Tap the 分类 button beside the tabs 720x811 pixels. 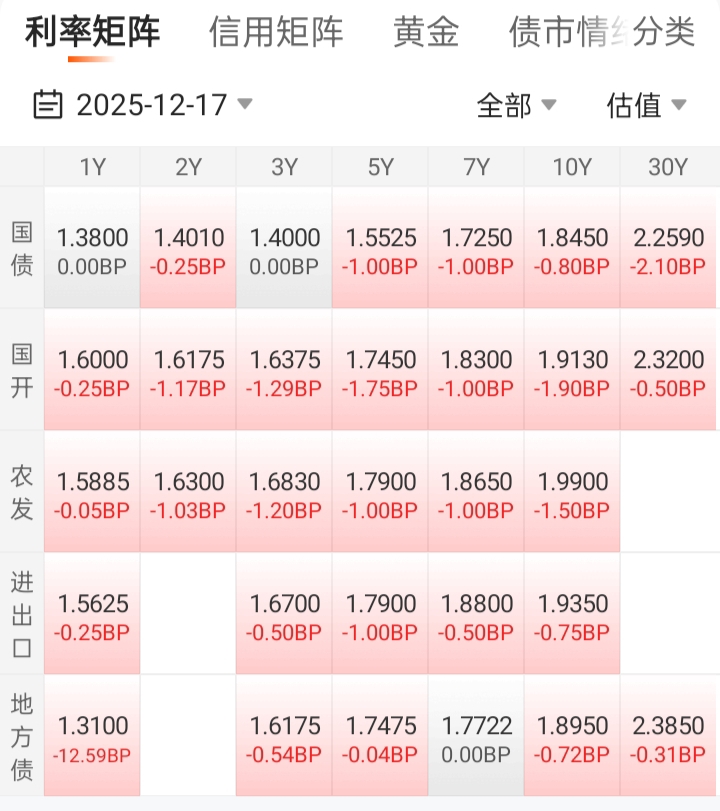pos(665,33)
